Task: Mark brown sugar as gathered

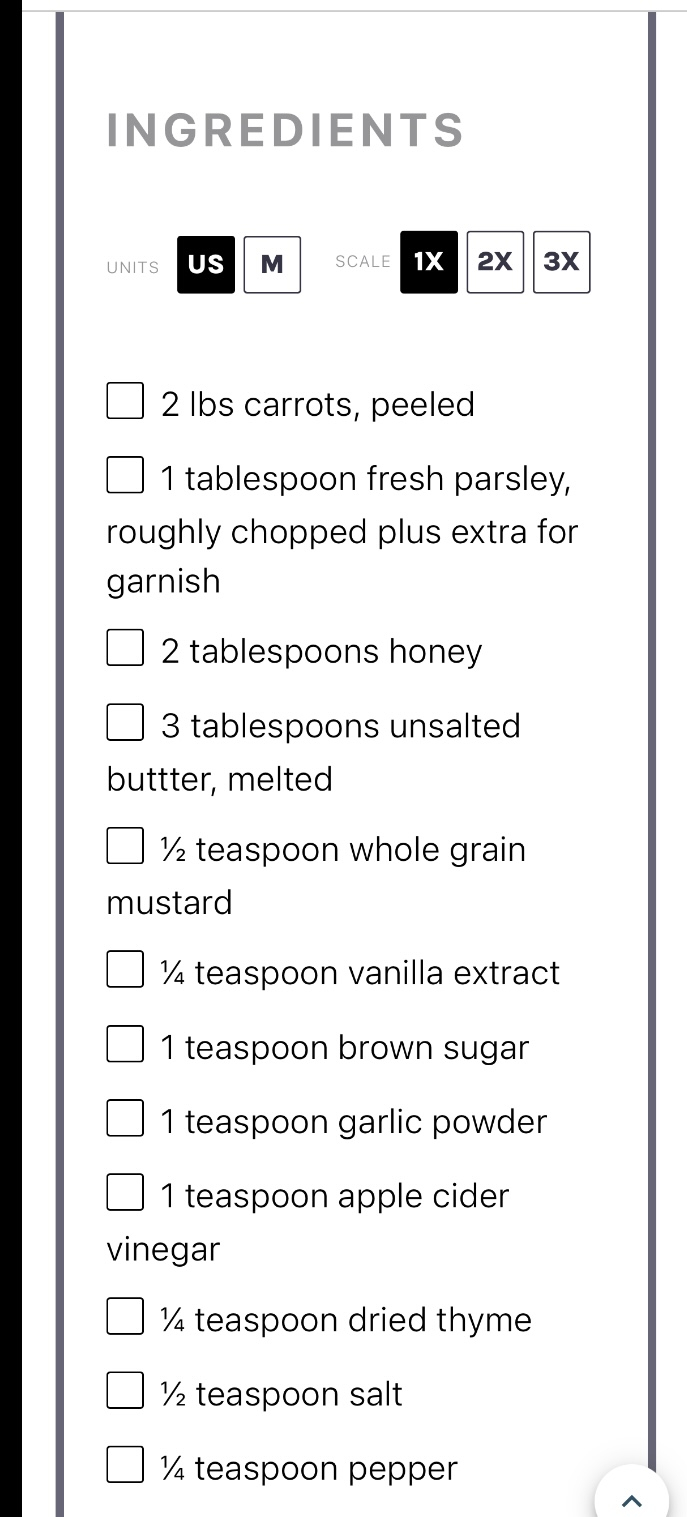Action: click(x=125, y=1044)
